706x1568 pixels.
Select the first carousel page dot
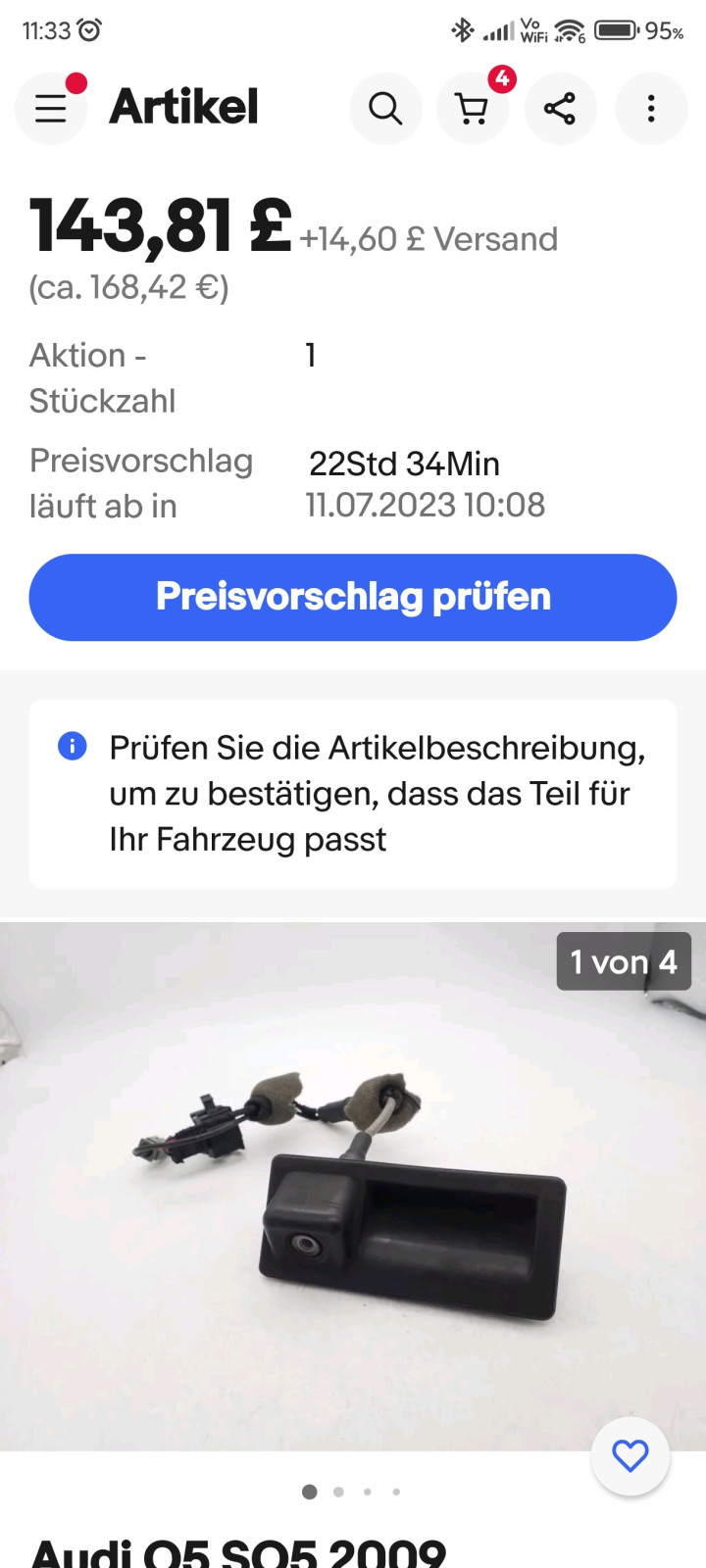click(309, 1492)
